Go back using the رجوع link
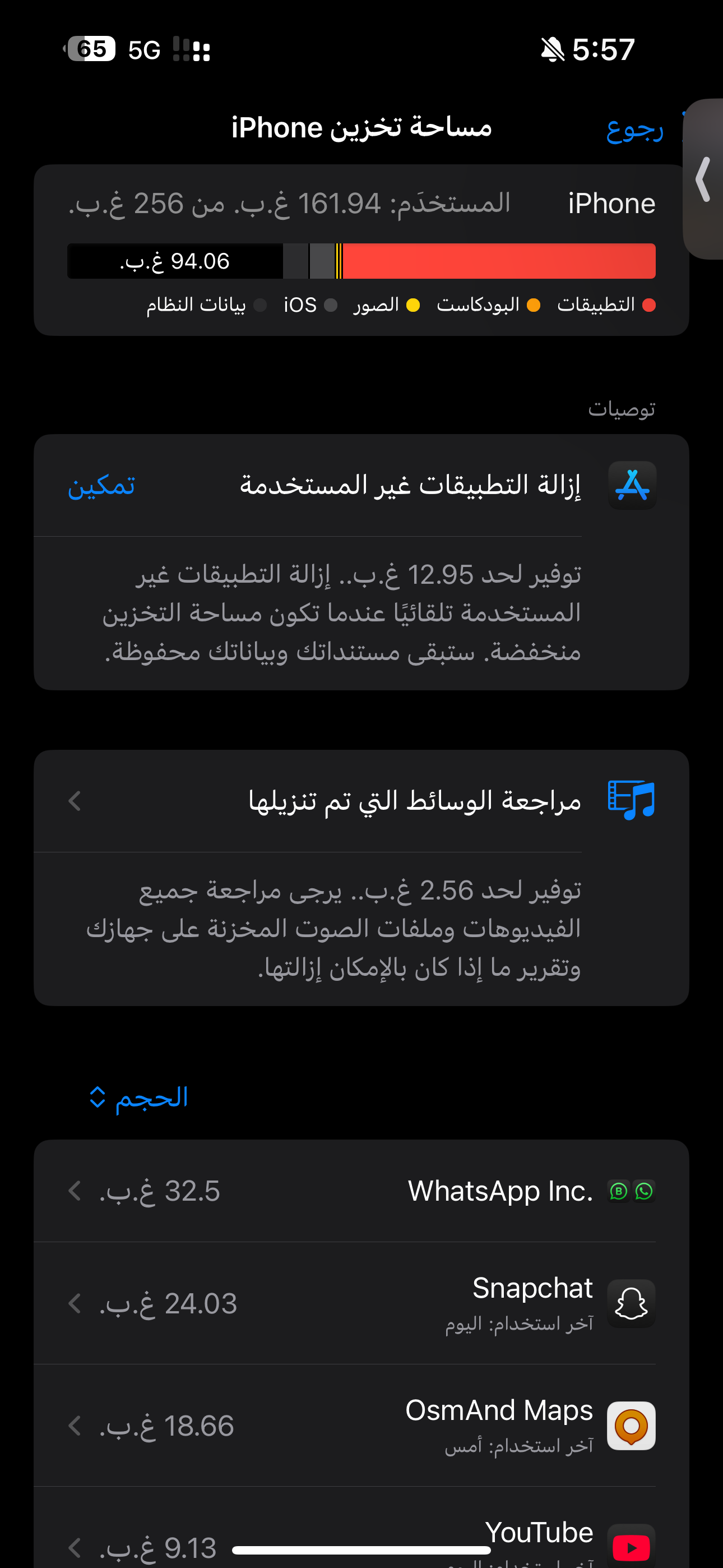This screenshot has height=1568, width=723. pyautogui.click(x=634, y=128)
